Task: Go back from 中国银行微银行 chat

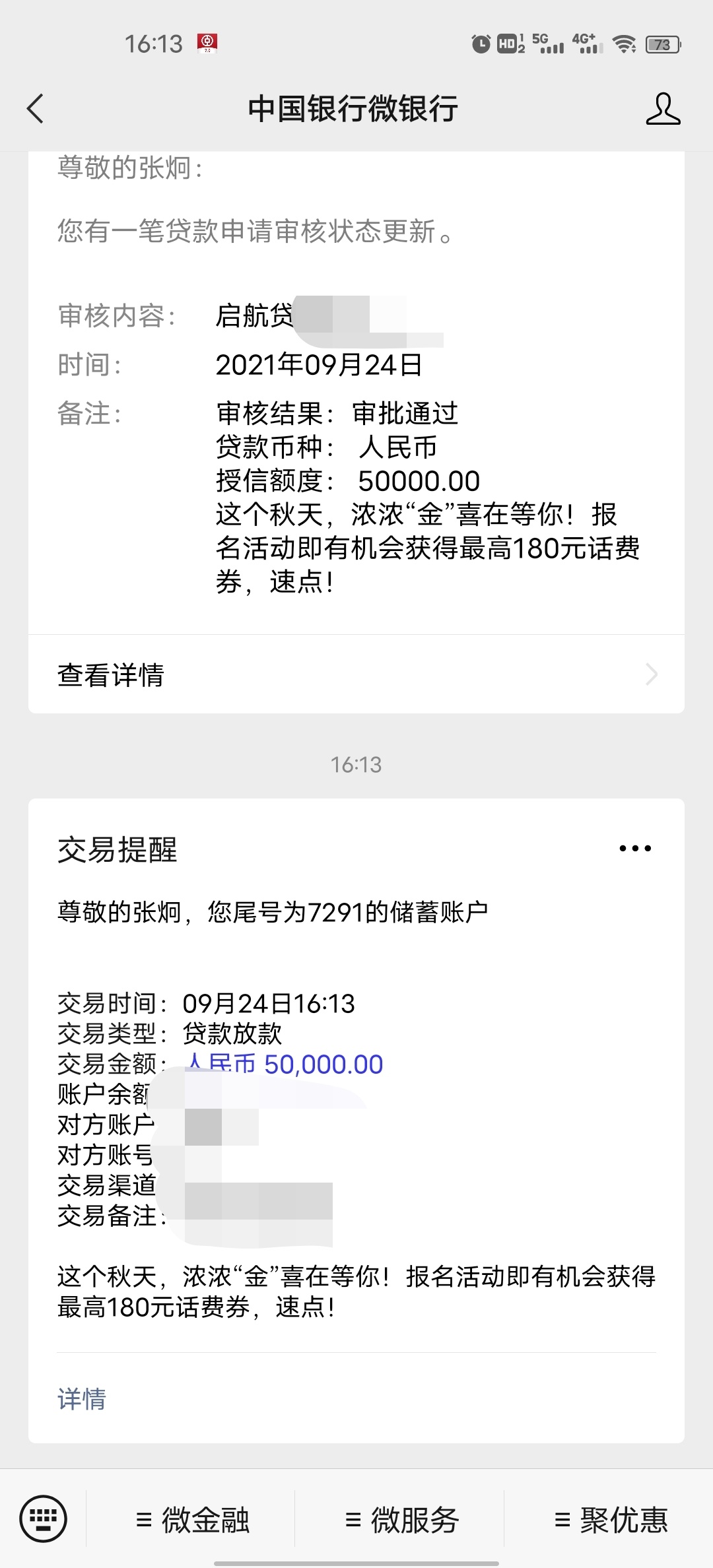Action: tap(36, 109)
